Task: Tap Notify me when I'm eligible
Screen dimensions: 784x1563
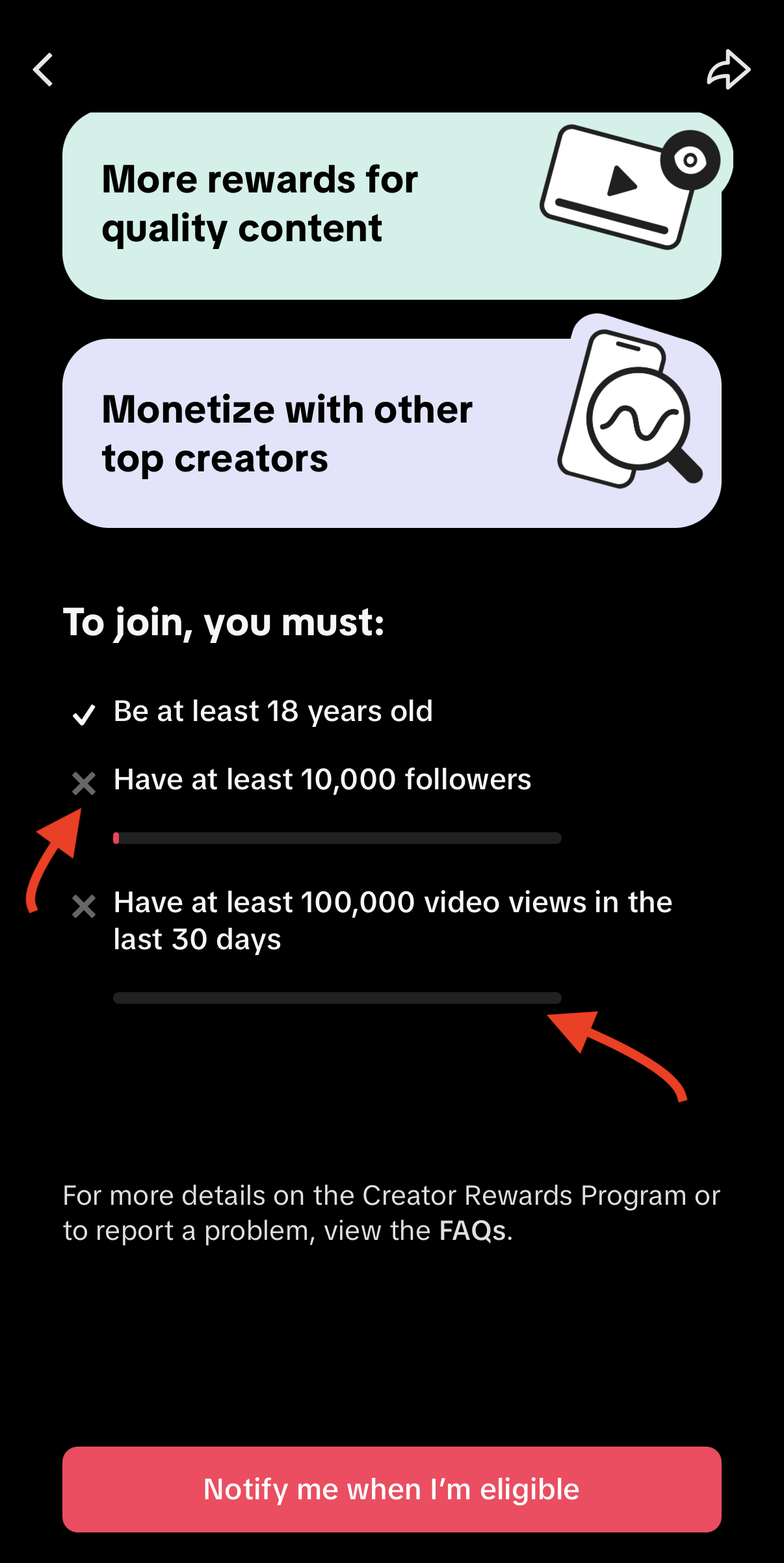Action: pos(391,1489)
